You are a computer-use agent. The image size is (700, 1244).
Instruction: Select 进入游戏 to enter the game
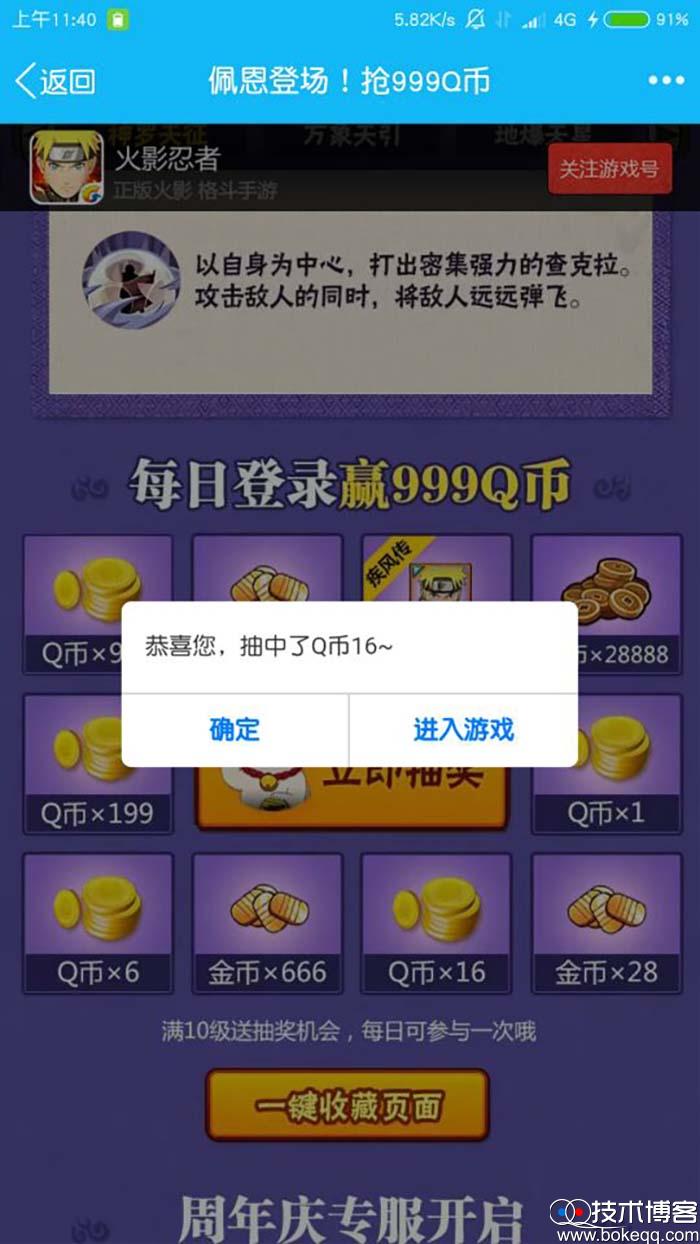tap(463, 729)
